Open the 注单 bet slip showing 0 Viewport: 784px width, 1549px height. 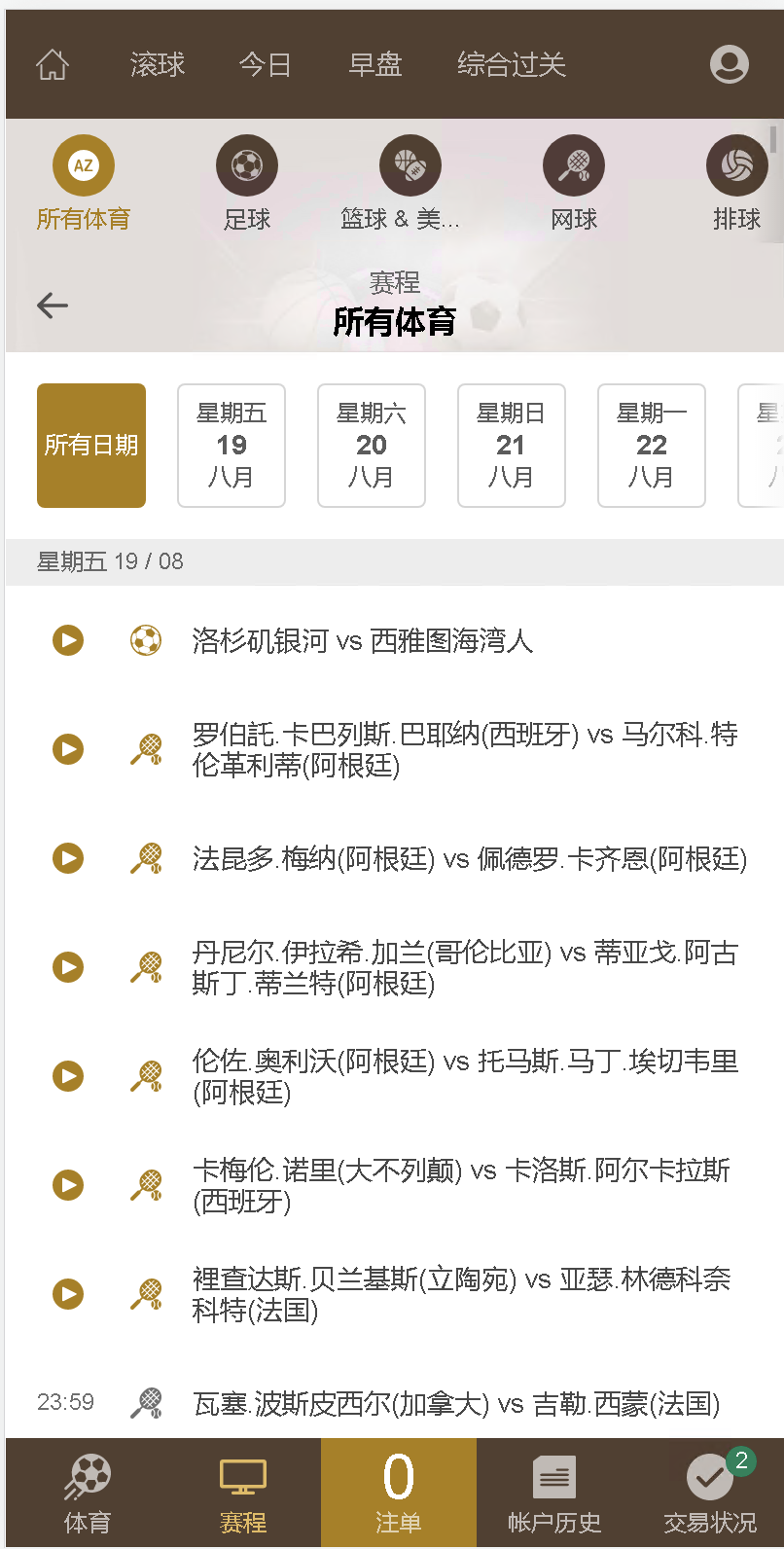[397, 1491]
